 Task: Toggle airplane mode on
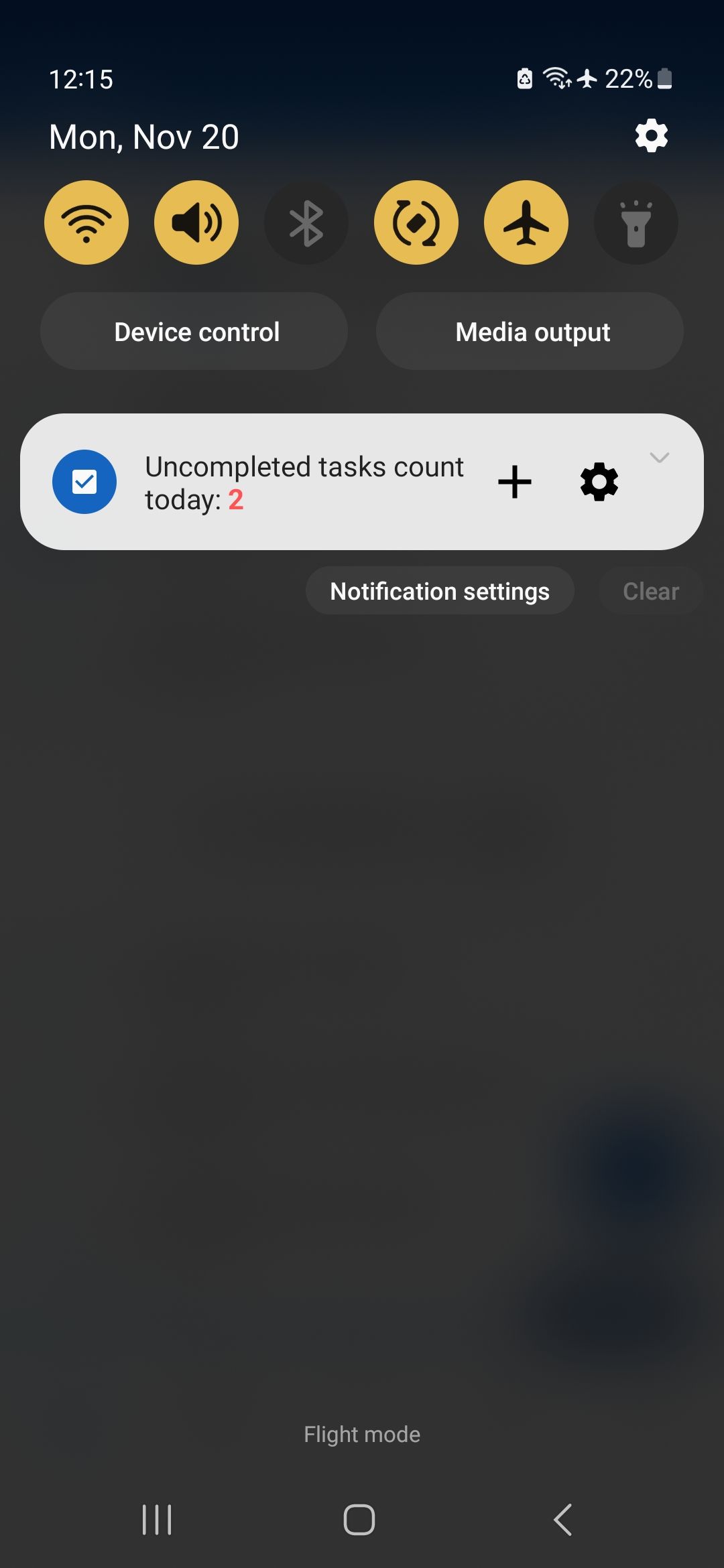pyautogui.click(x=526, y=222)
